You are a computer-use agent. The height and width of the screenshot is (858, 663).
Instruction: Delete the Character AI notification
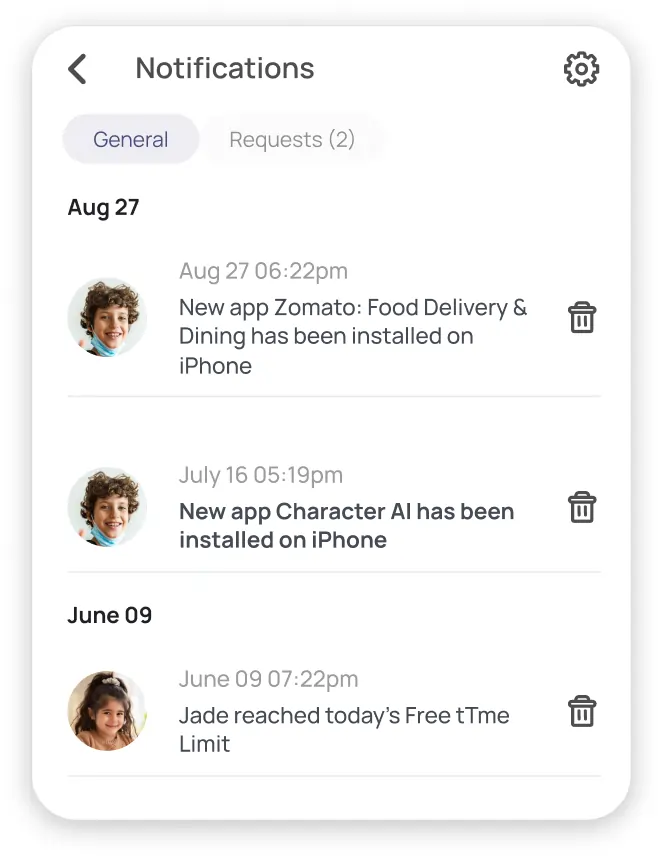tap(582, 507)
